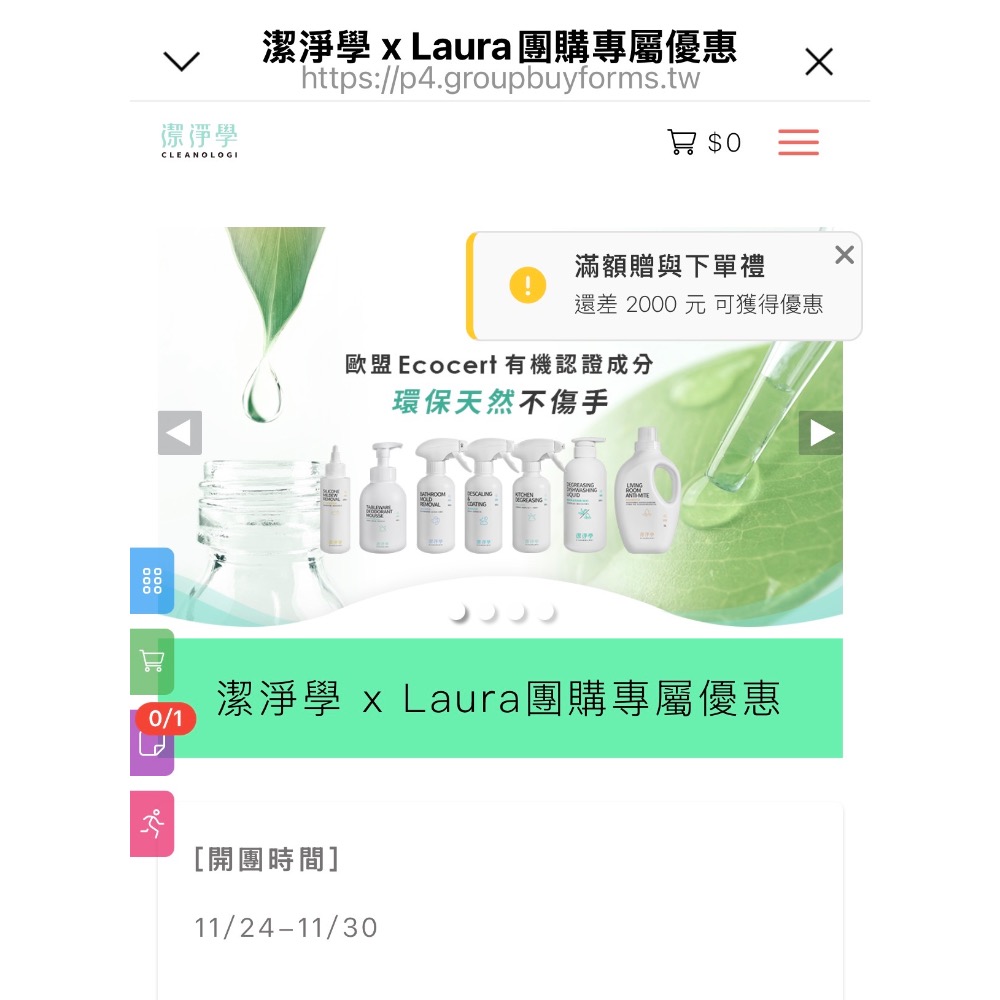Image resolution: width=1000 pixels, height=1000 pixels.
Task: Collapse the in-app browser with the down chevron
Action: click(x=181, y=62)
